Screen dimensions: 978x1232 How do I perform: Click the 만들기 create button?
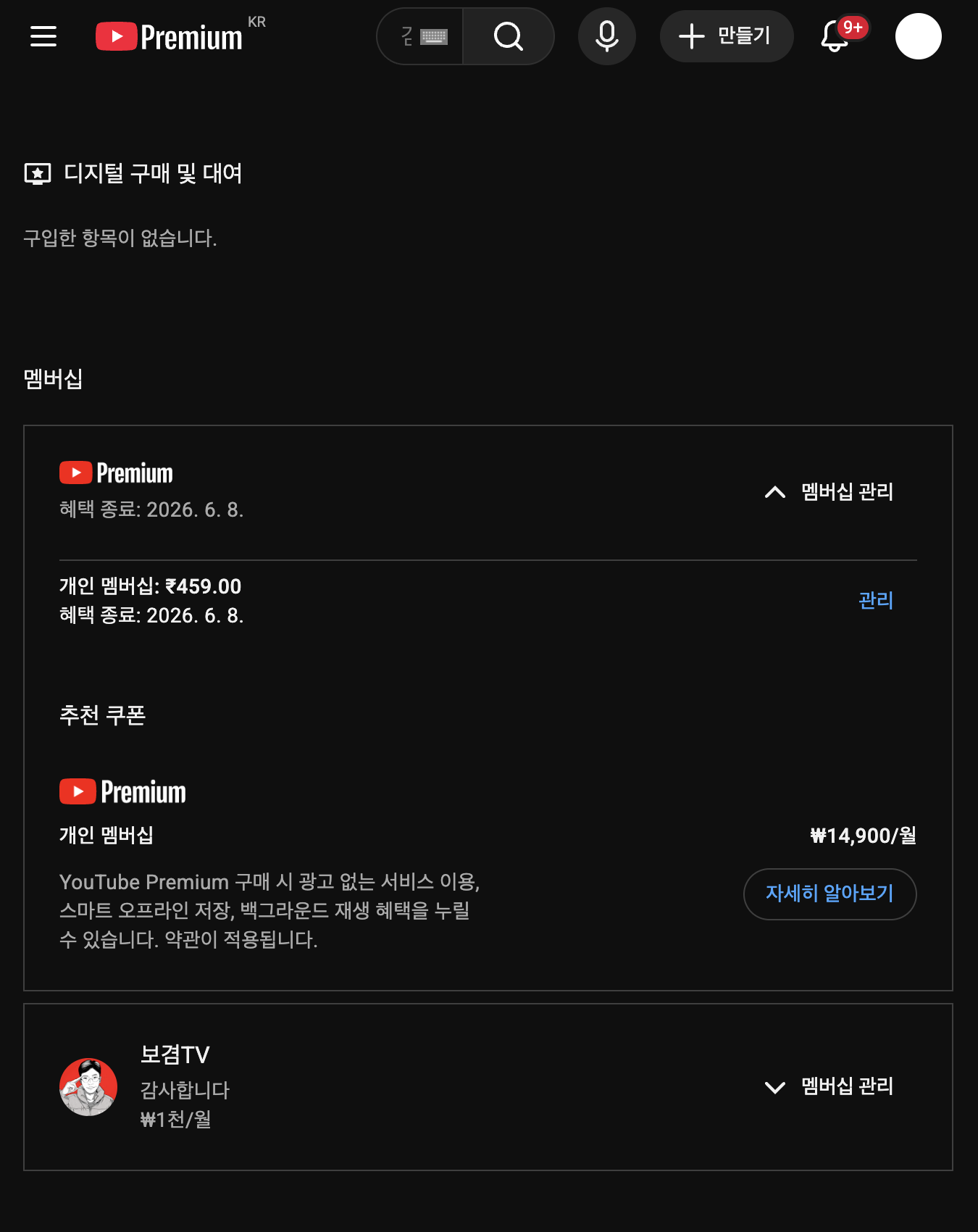click(x=726, y=36)
